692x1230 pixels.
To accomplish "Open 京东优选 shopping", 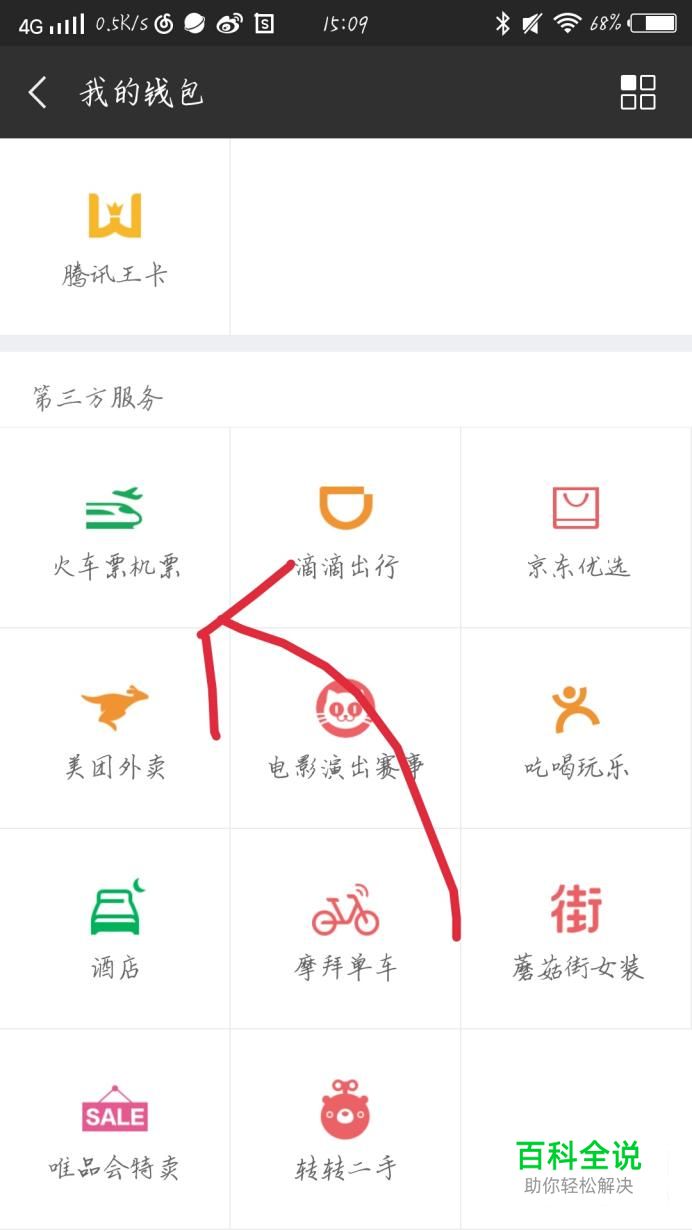I will (577, 528).
